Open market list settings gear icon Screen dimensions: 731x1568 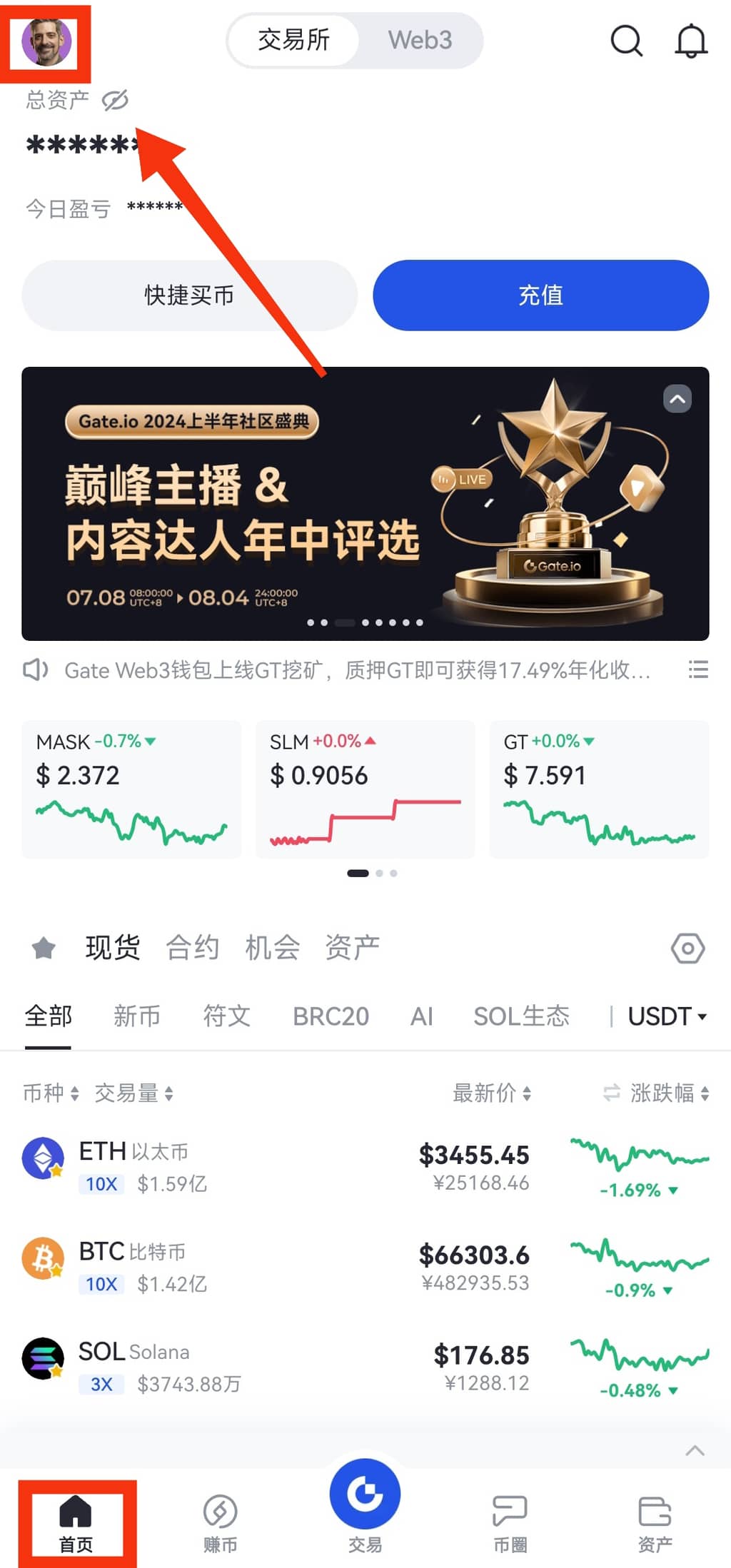click(687, 949)
